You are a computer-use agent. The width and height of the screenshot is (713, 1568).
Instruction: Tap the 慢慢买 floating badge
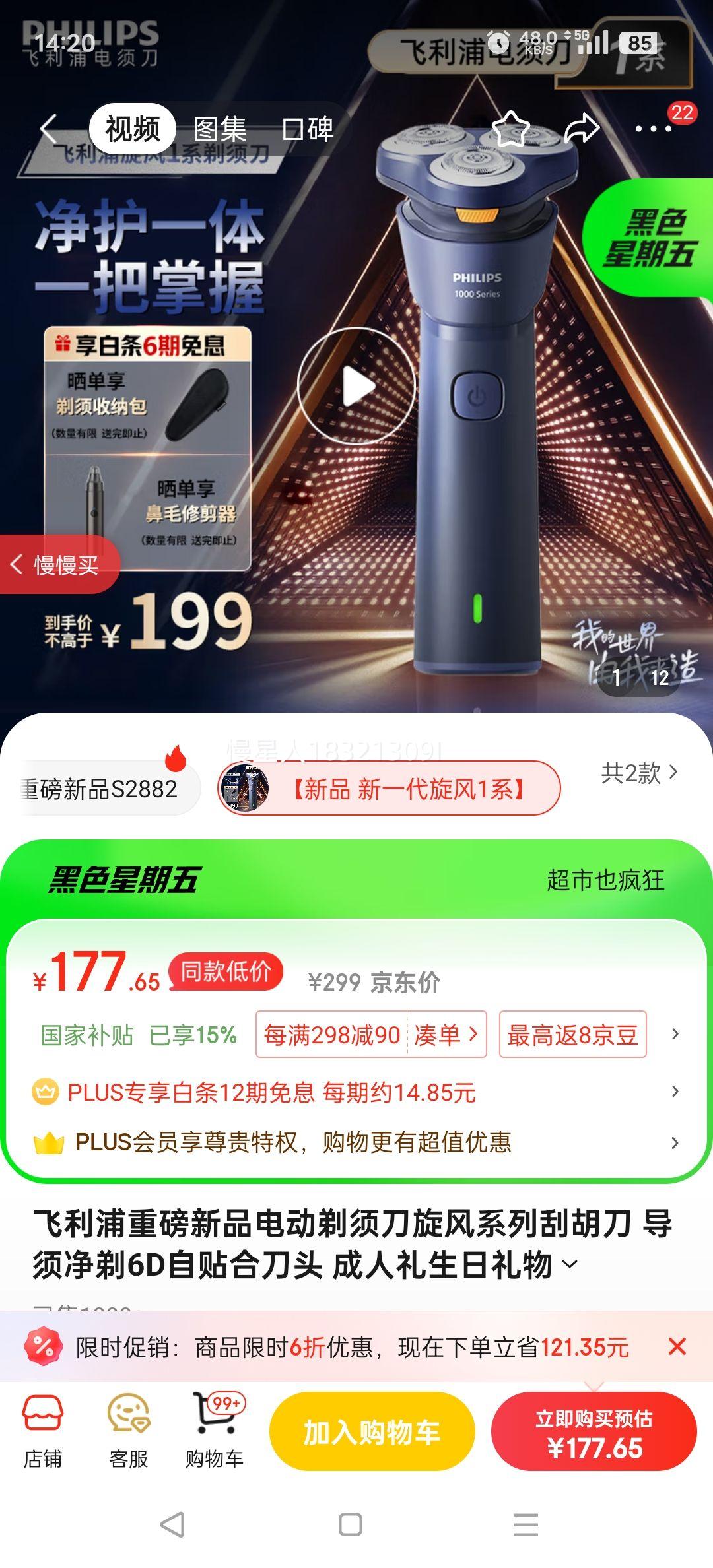tap(58, 565)
